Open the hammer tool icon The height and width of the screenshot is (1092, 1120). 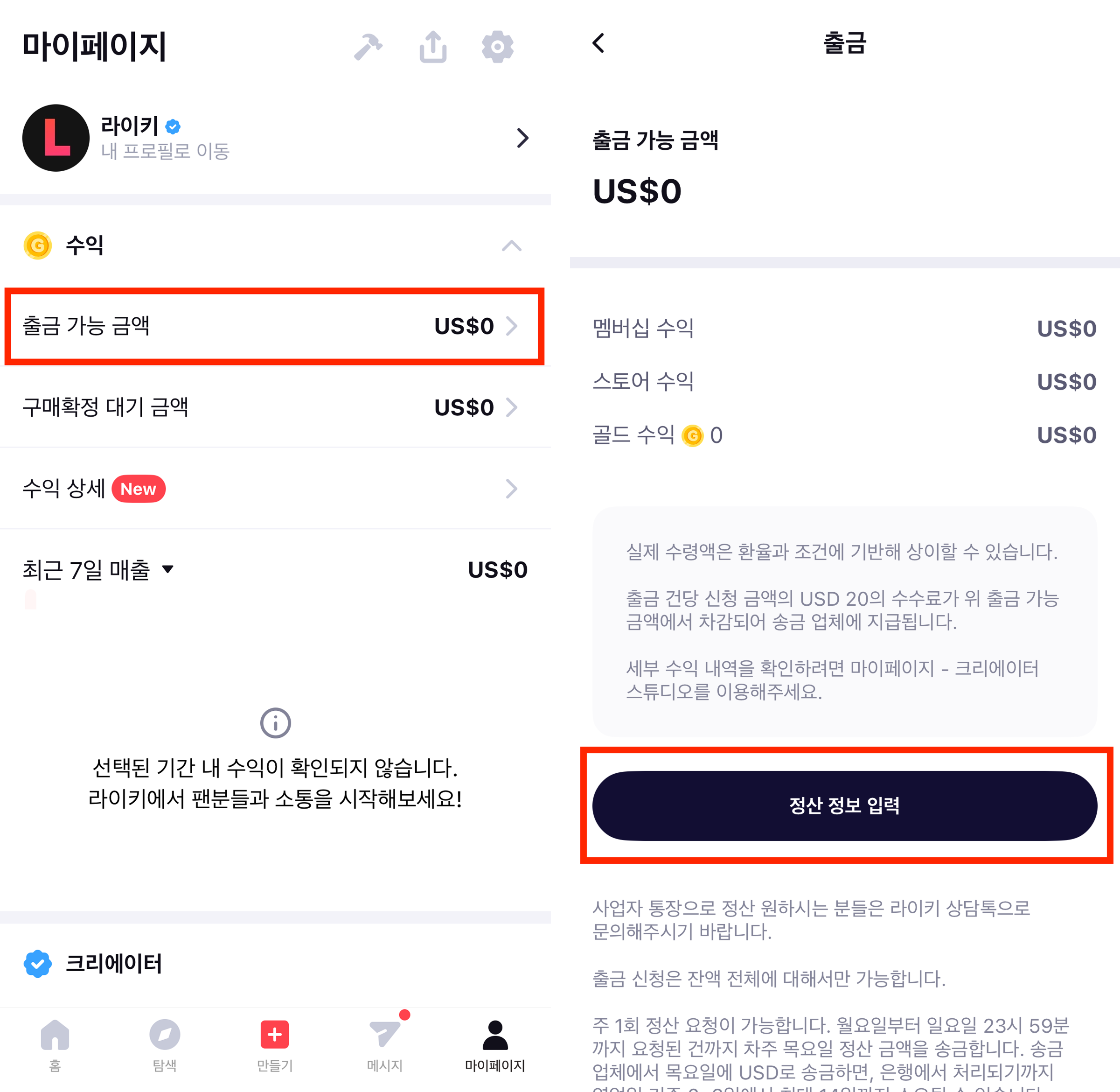(368, 47)
